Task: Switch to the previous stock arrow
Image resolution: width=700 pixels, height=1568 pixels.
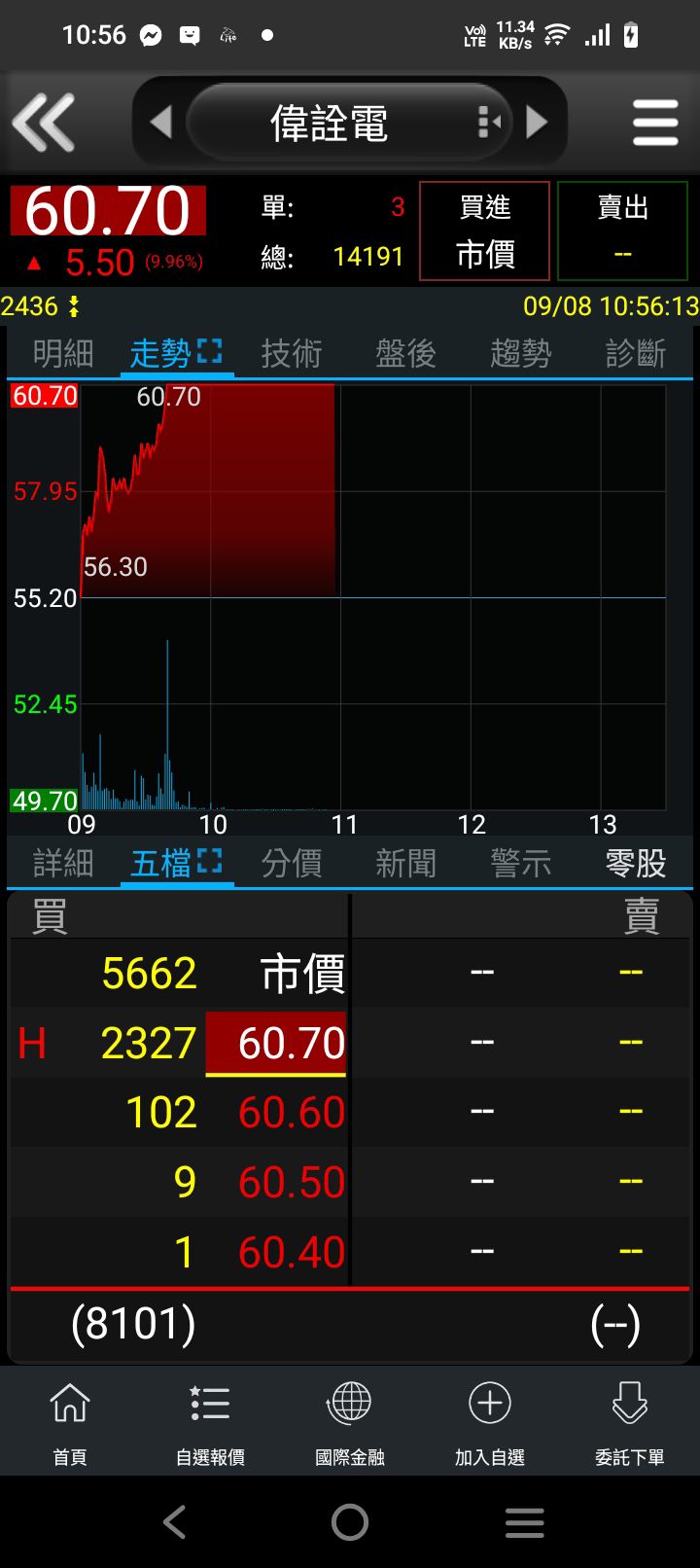Action: pos(161,123)
